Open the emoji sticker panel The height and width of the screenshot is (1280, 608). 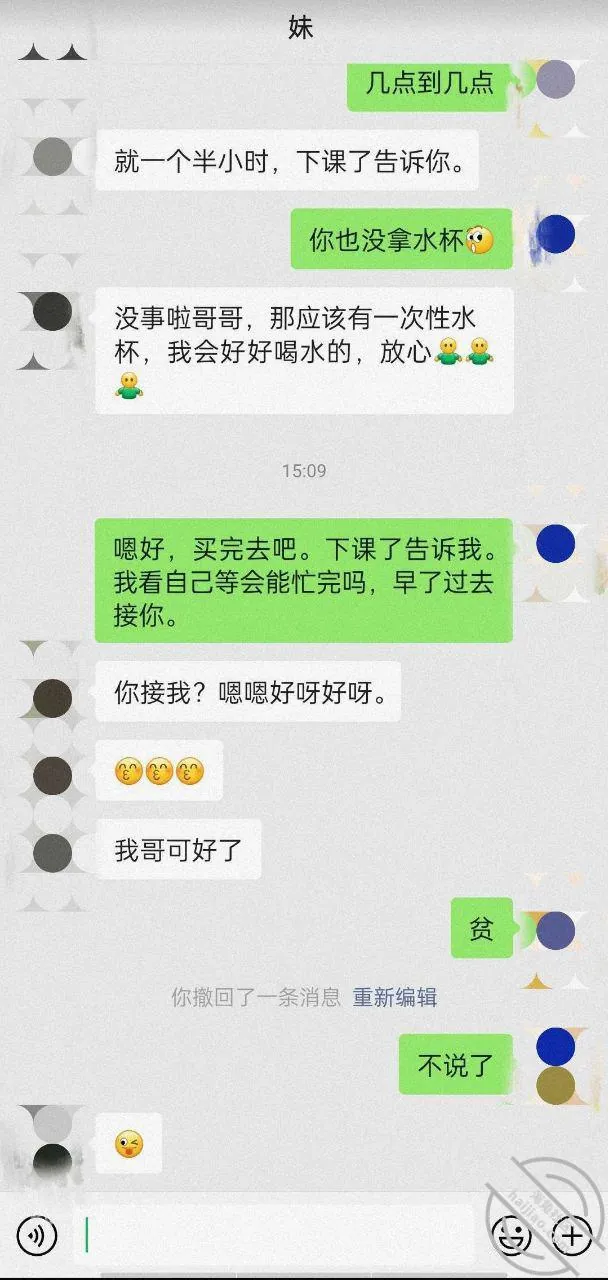[511, 1237]
